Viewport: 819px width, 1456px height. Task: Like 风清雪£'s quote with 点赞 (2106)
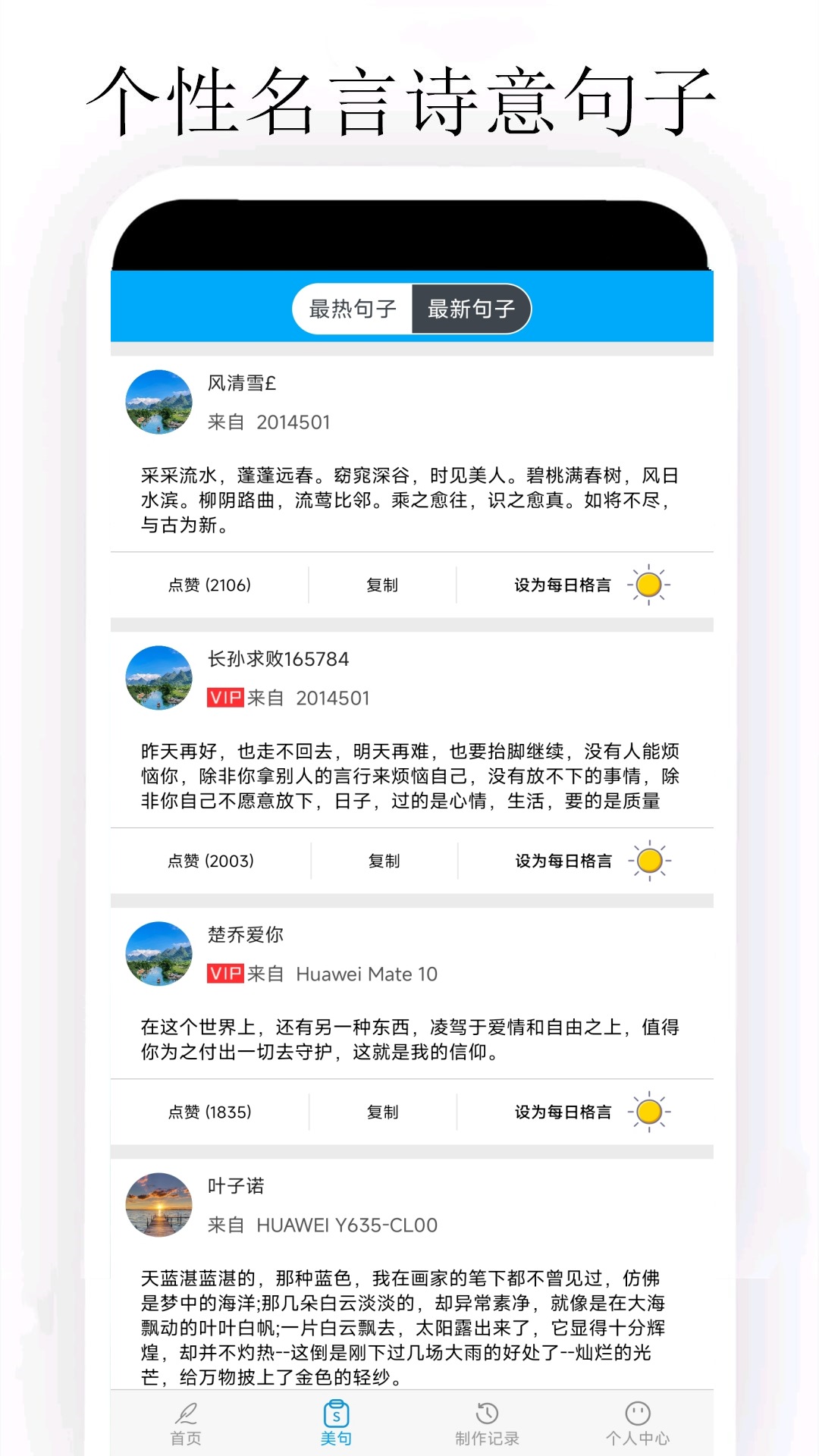210,585
